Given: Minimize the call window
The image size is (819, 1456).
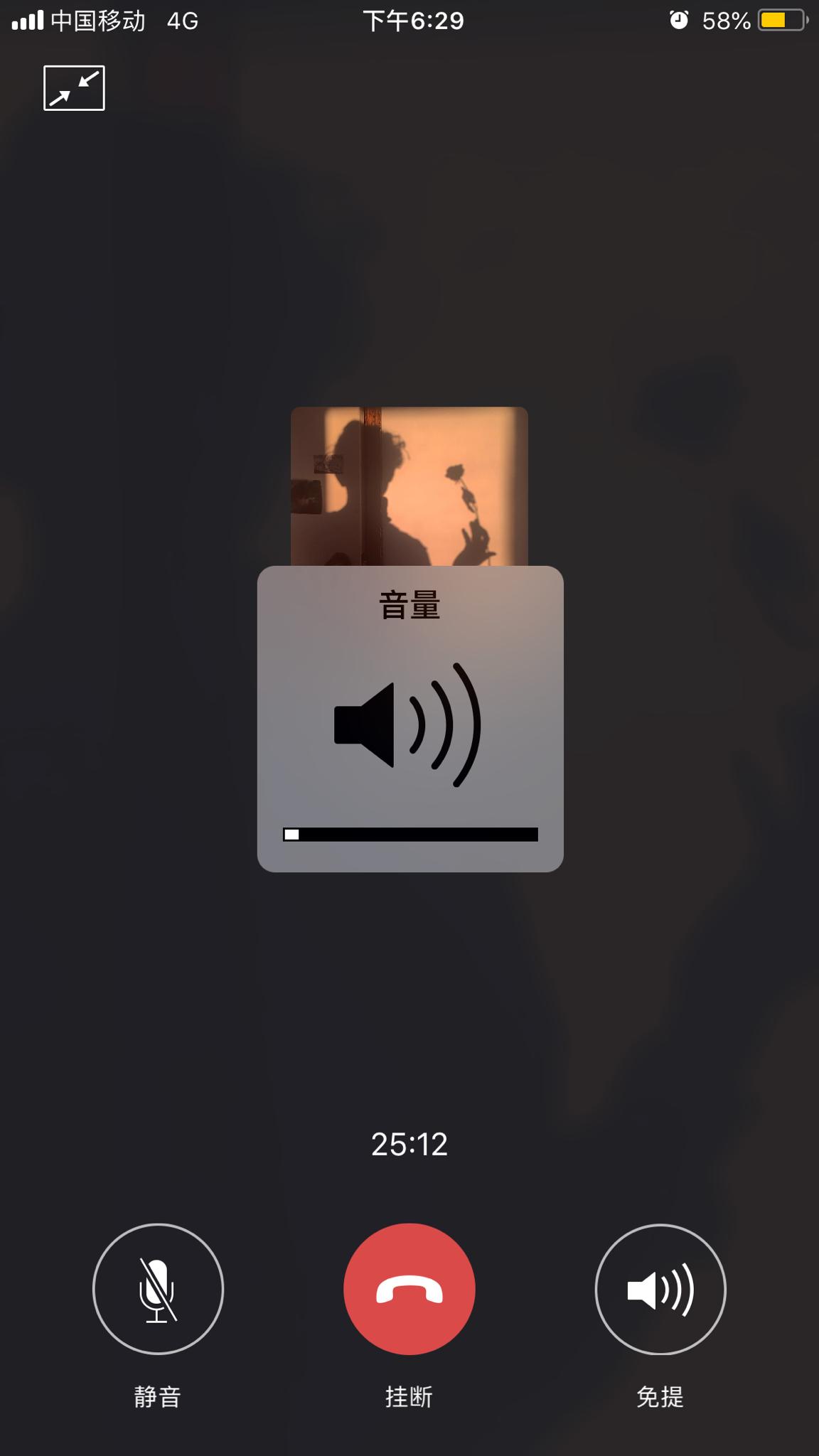Looking at the screenshot, I should tap(74, 88).
